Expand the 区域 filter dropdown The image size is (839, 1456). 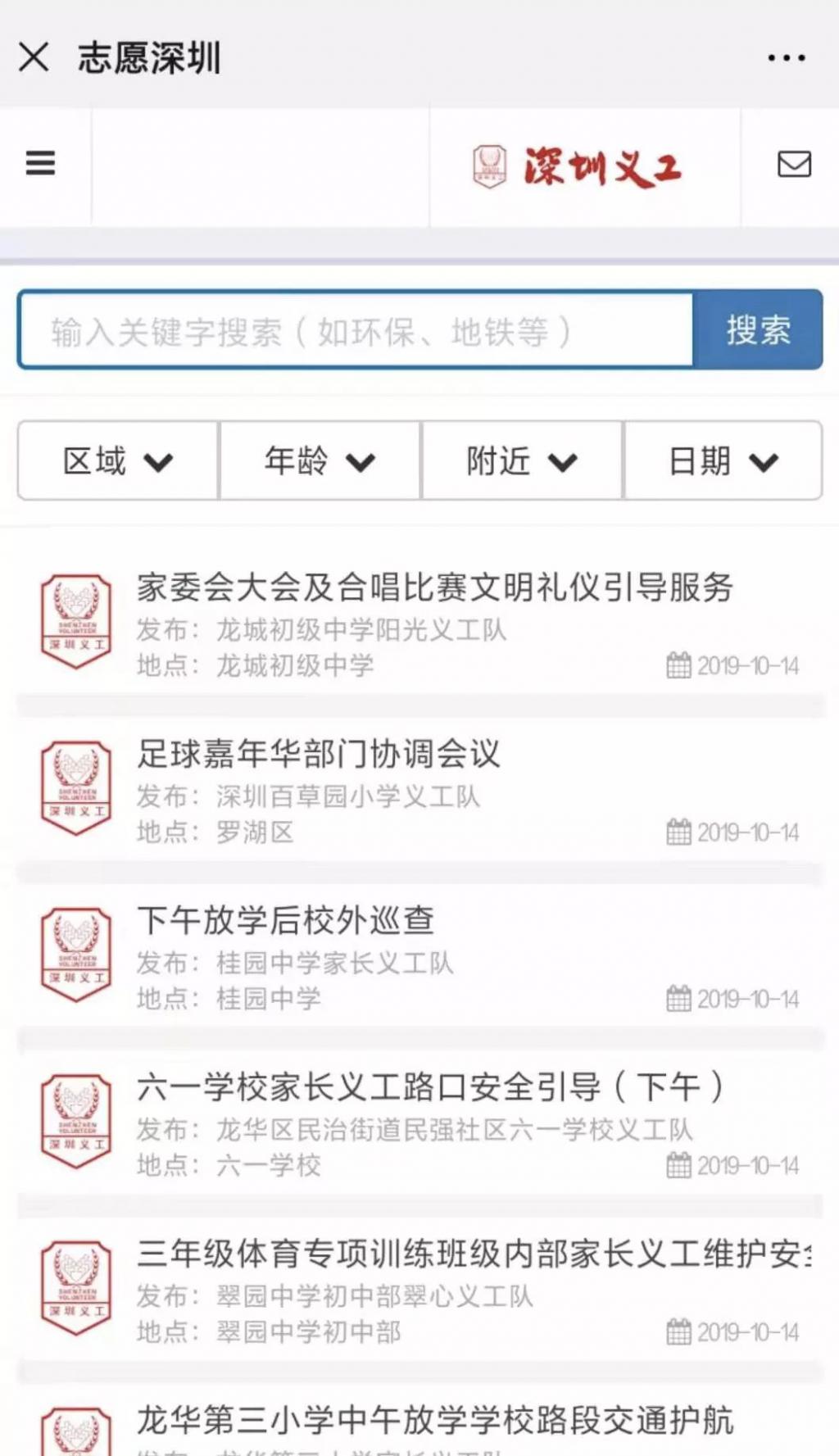click(118, 461)
